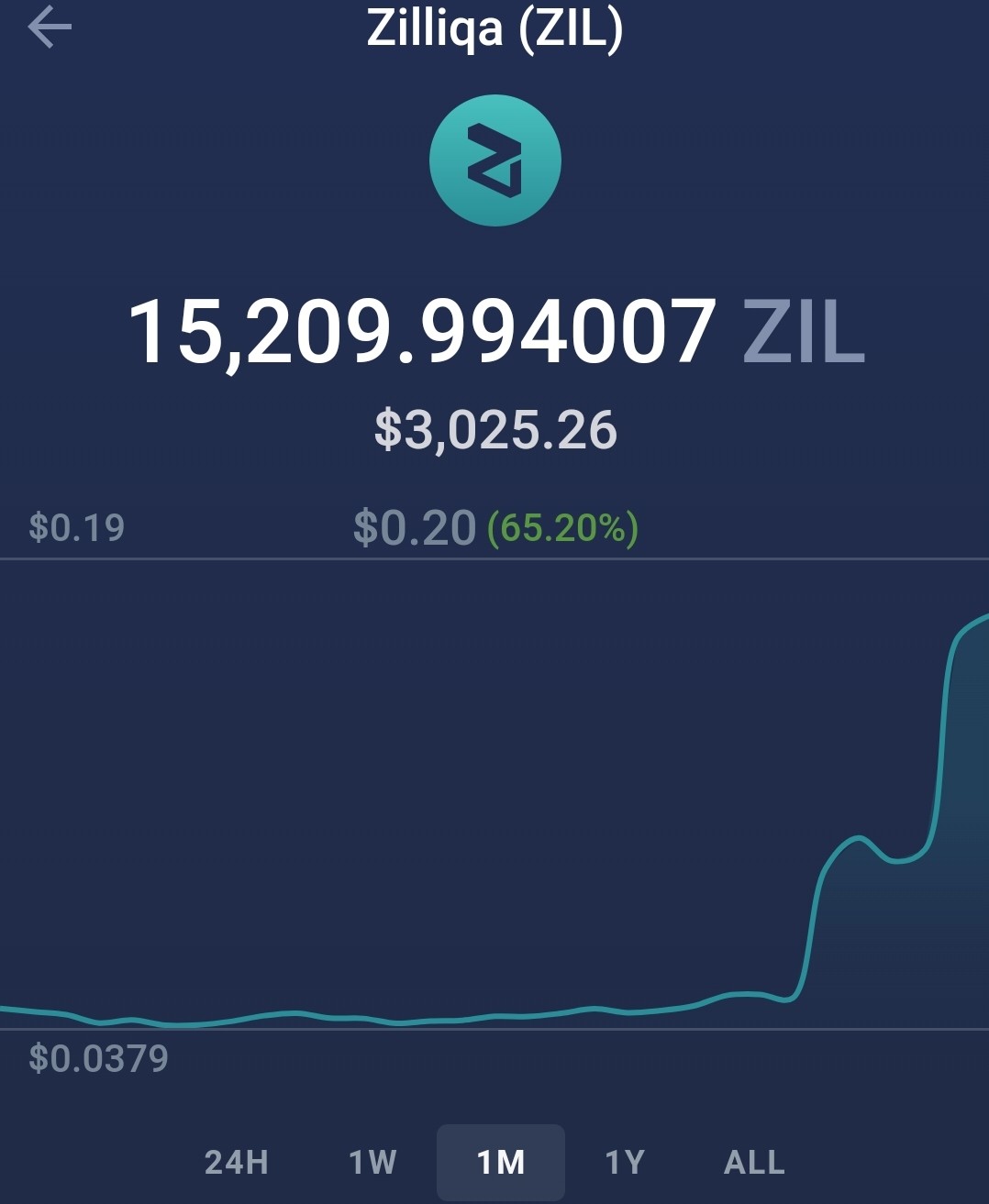Select the 1W chart range
This screenshot has width=989, height=1204.
pos(372,1162)
